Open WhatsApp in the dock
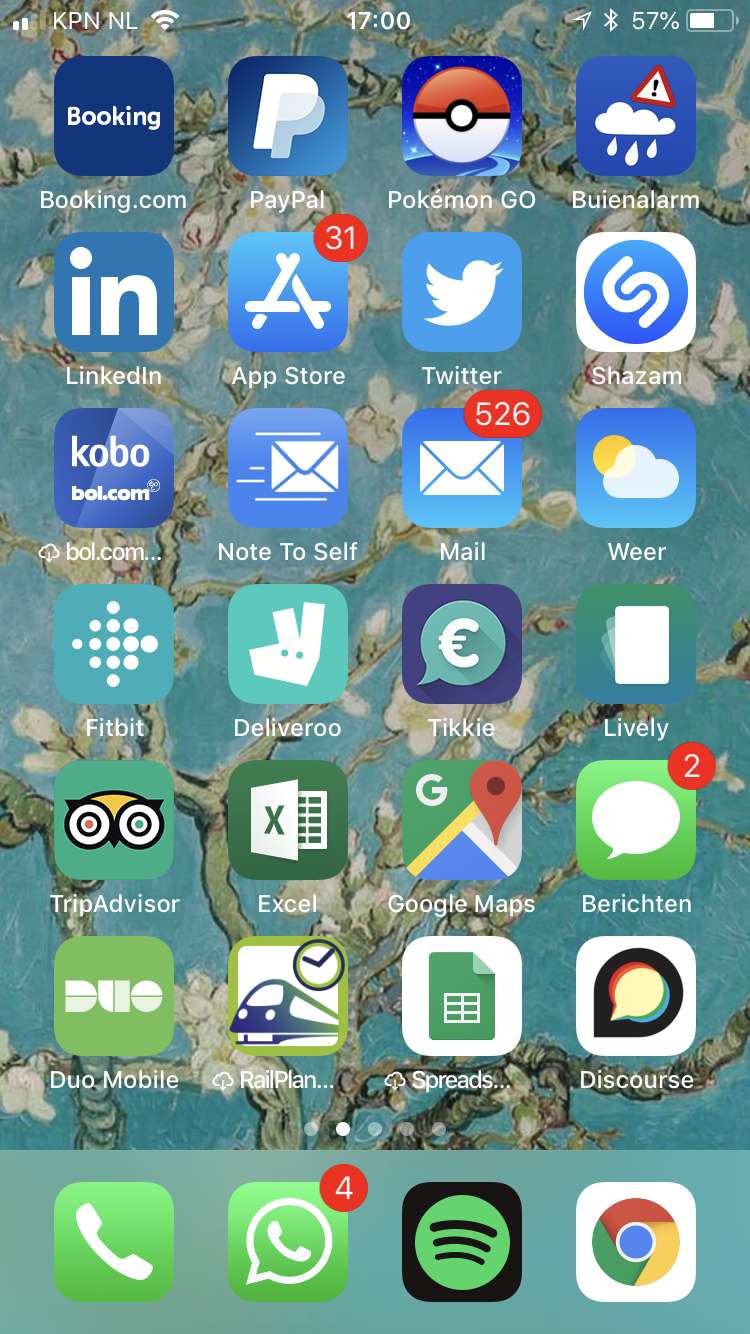 [x=288, y=1242]
